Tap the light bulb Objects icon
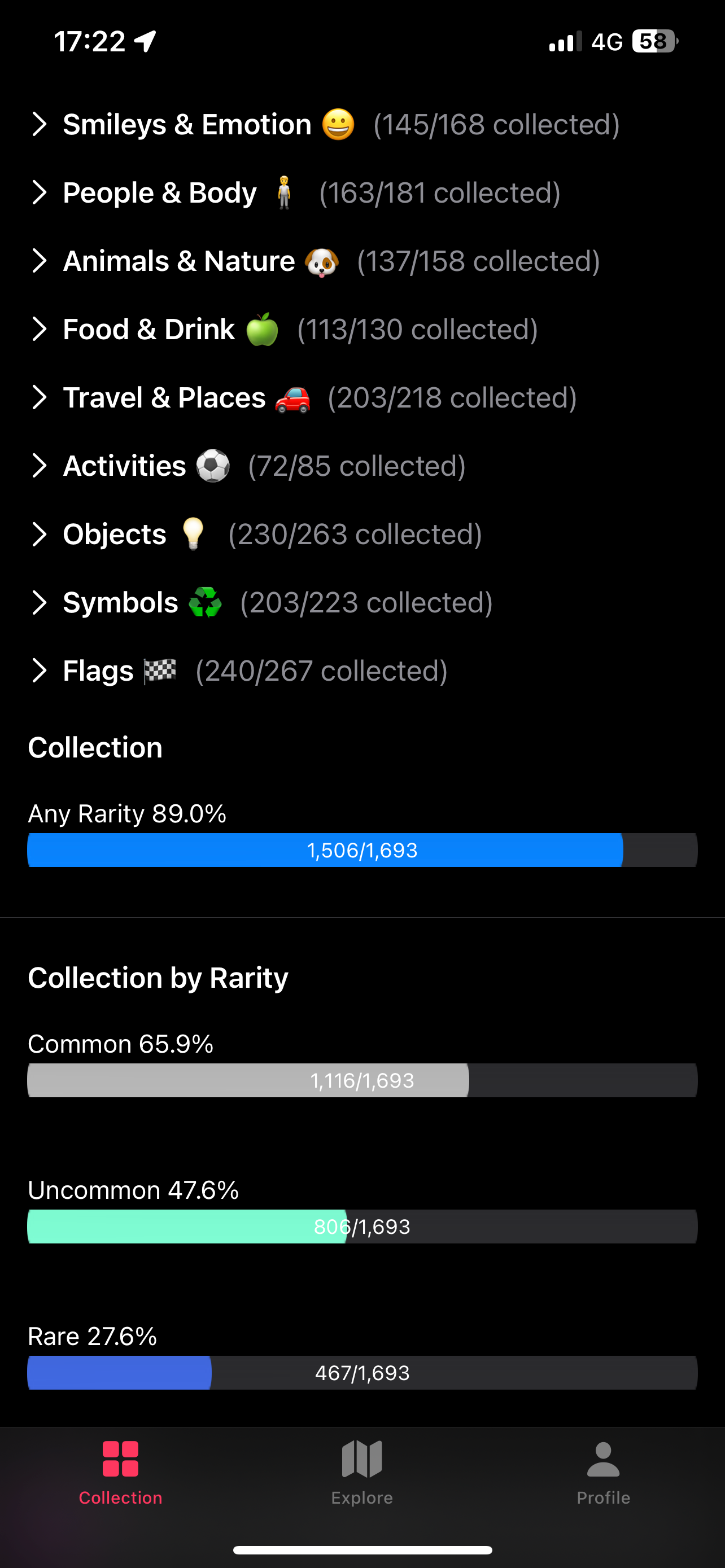725x1568 pixels. [194, 534]
